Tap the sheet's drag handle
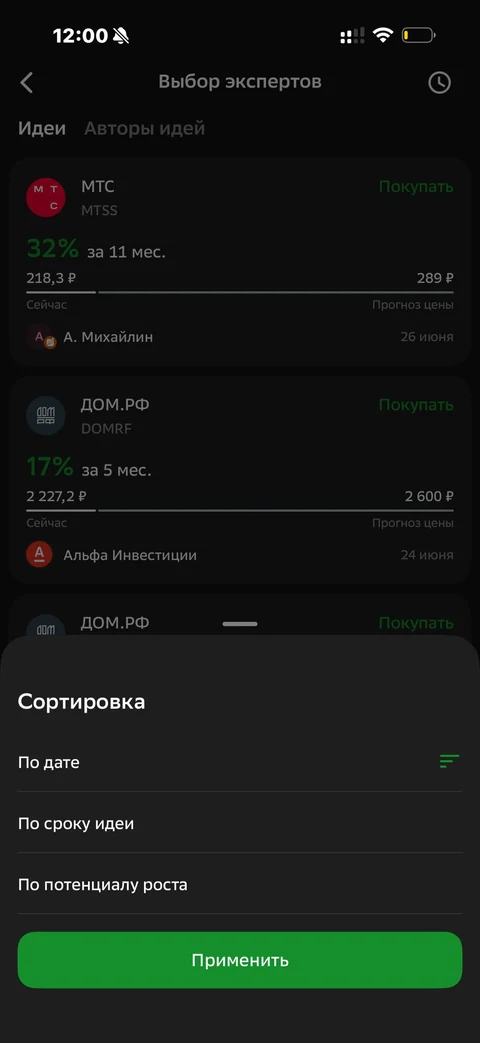 coord(240,624)
